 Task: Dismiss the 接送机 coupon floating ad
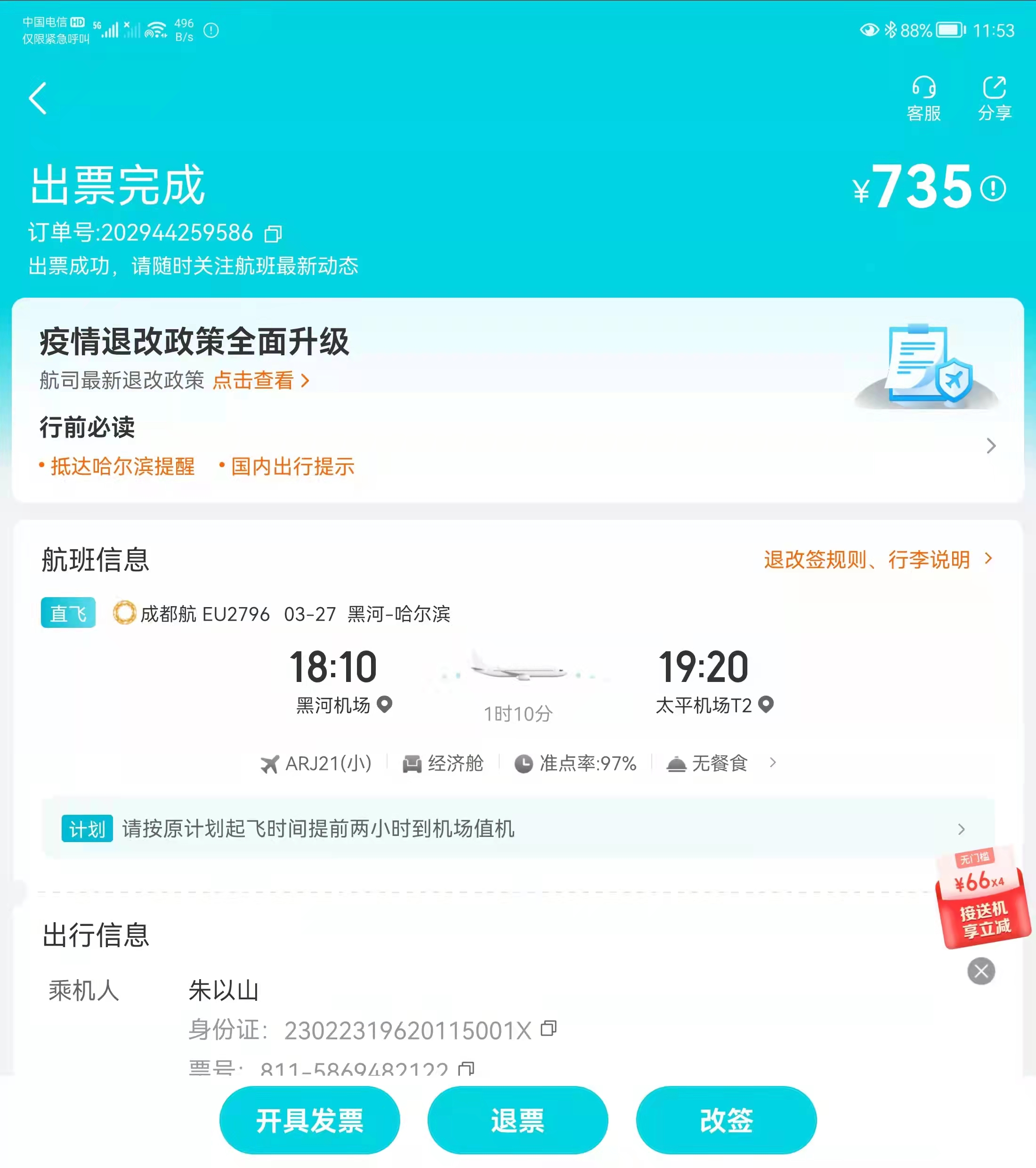point(981,971)
